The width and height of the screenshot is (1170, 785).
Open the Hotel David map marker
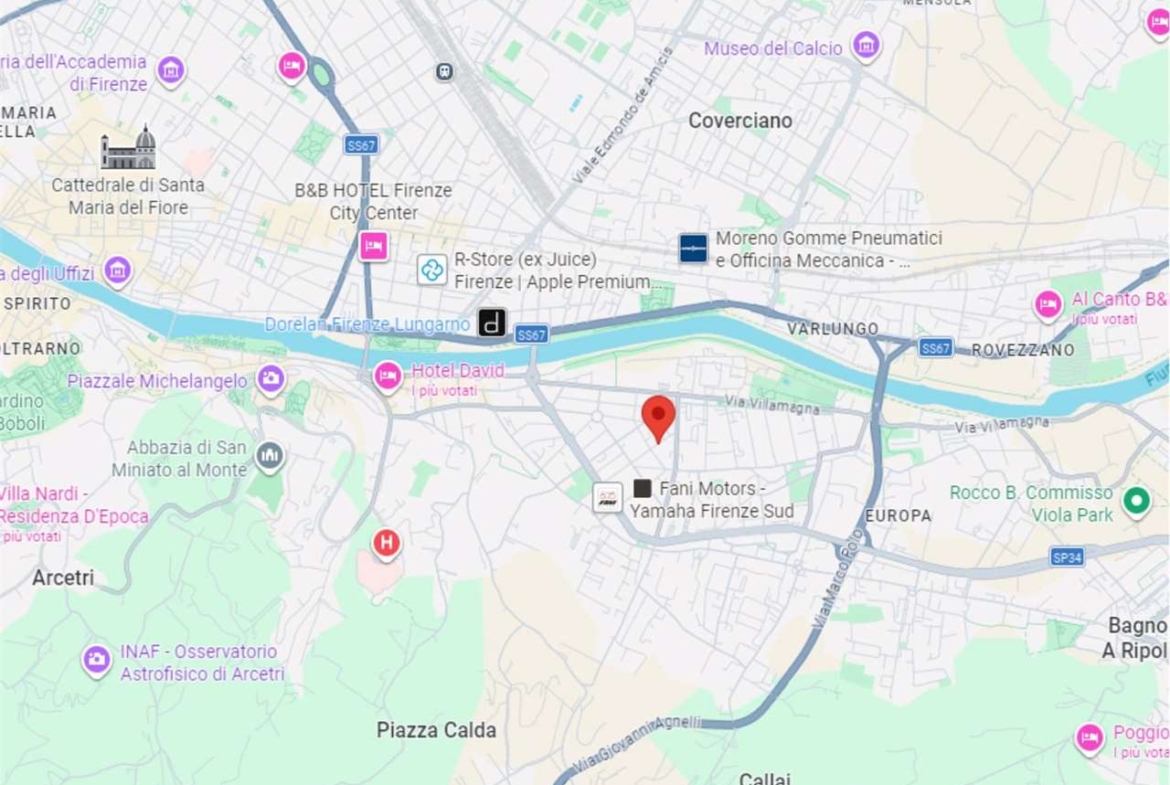[x=388, y=377]
